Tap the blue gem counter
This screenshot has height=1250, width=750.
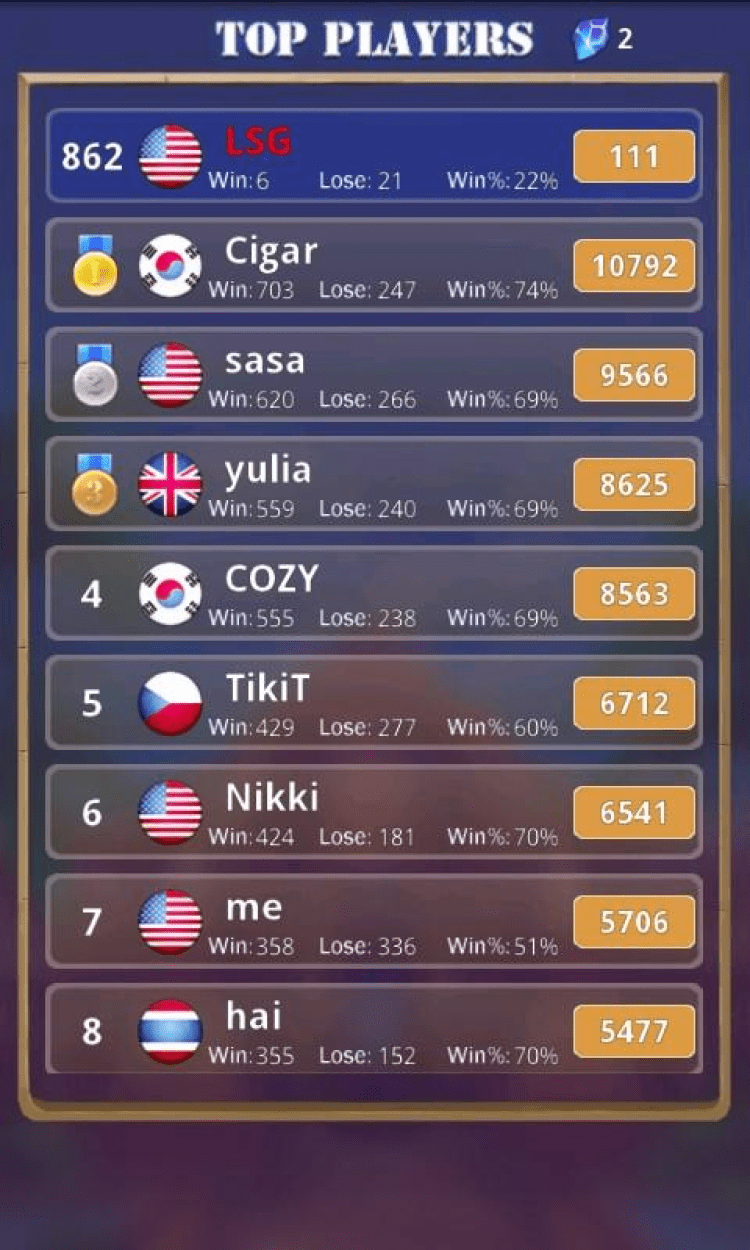pos(602,40)
